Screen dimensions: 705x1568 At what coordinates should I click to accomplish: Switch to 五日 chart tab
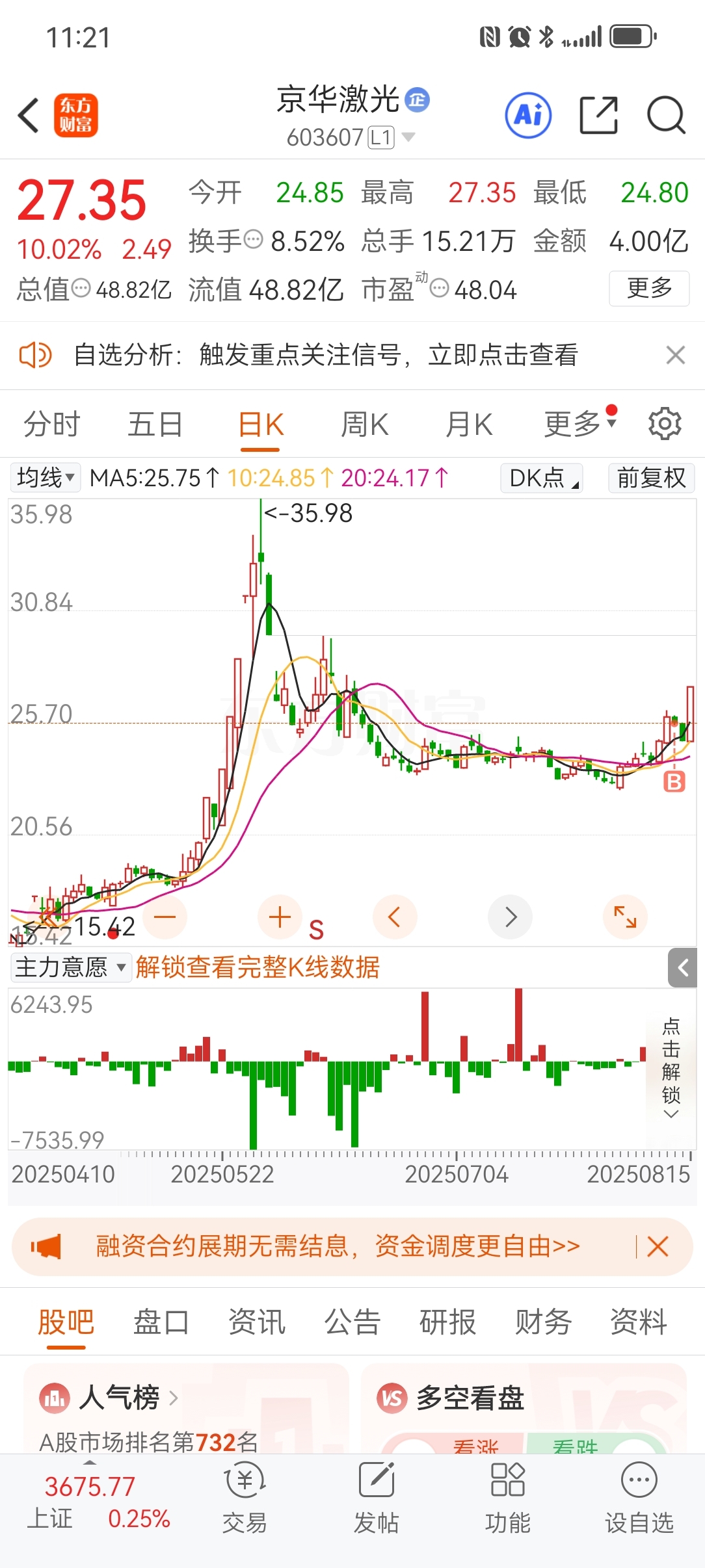click(x=155, y=425)
